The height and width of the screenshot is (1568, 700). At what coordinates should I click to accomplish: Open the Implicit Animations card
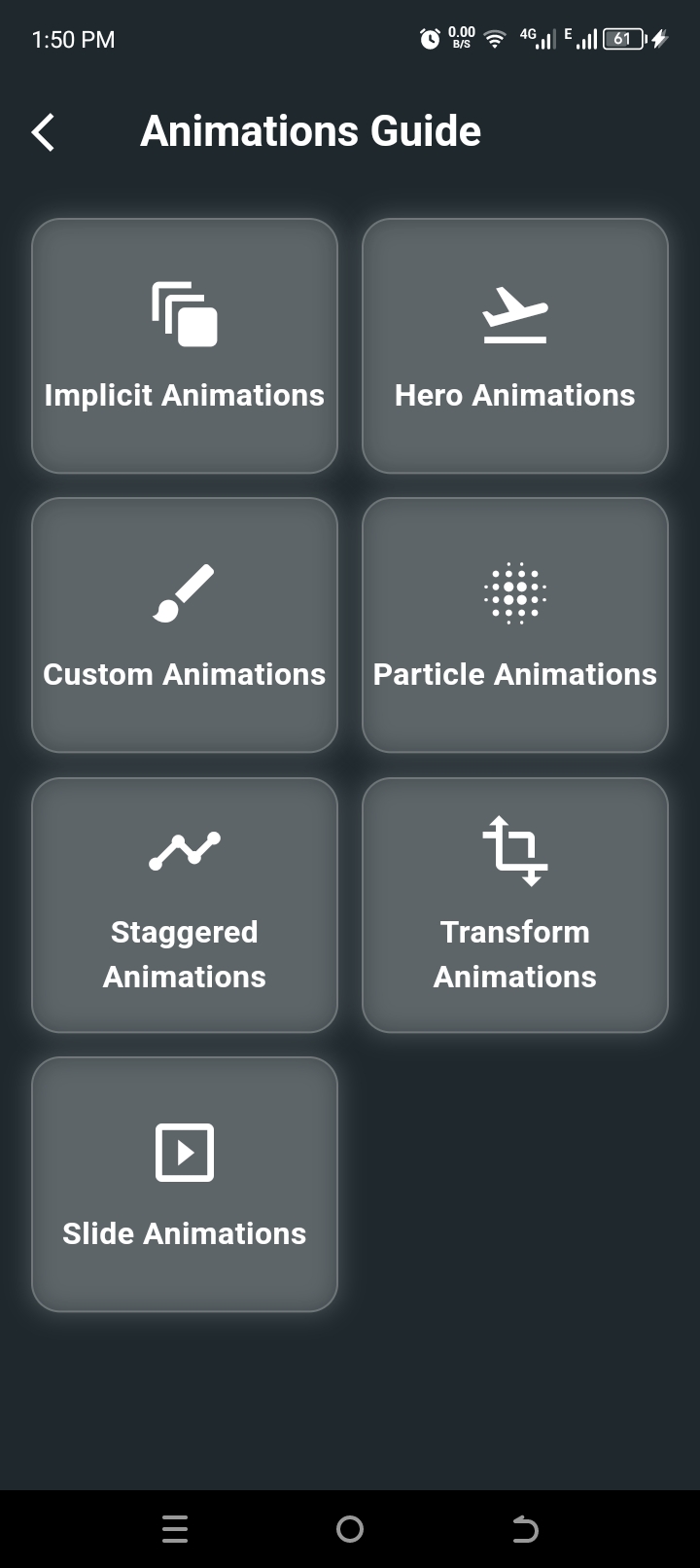[185, 346]
